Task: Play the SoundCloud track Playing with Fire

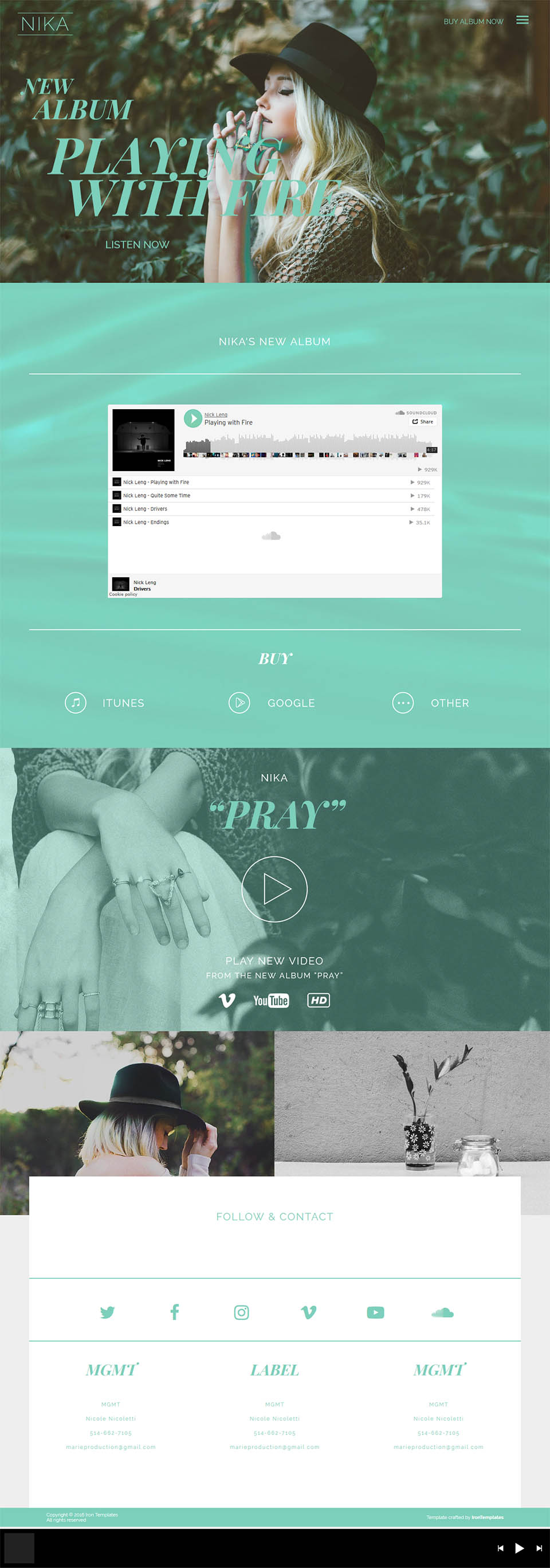Action: pyautogui.click(x=193, y=418)
